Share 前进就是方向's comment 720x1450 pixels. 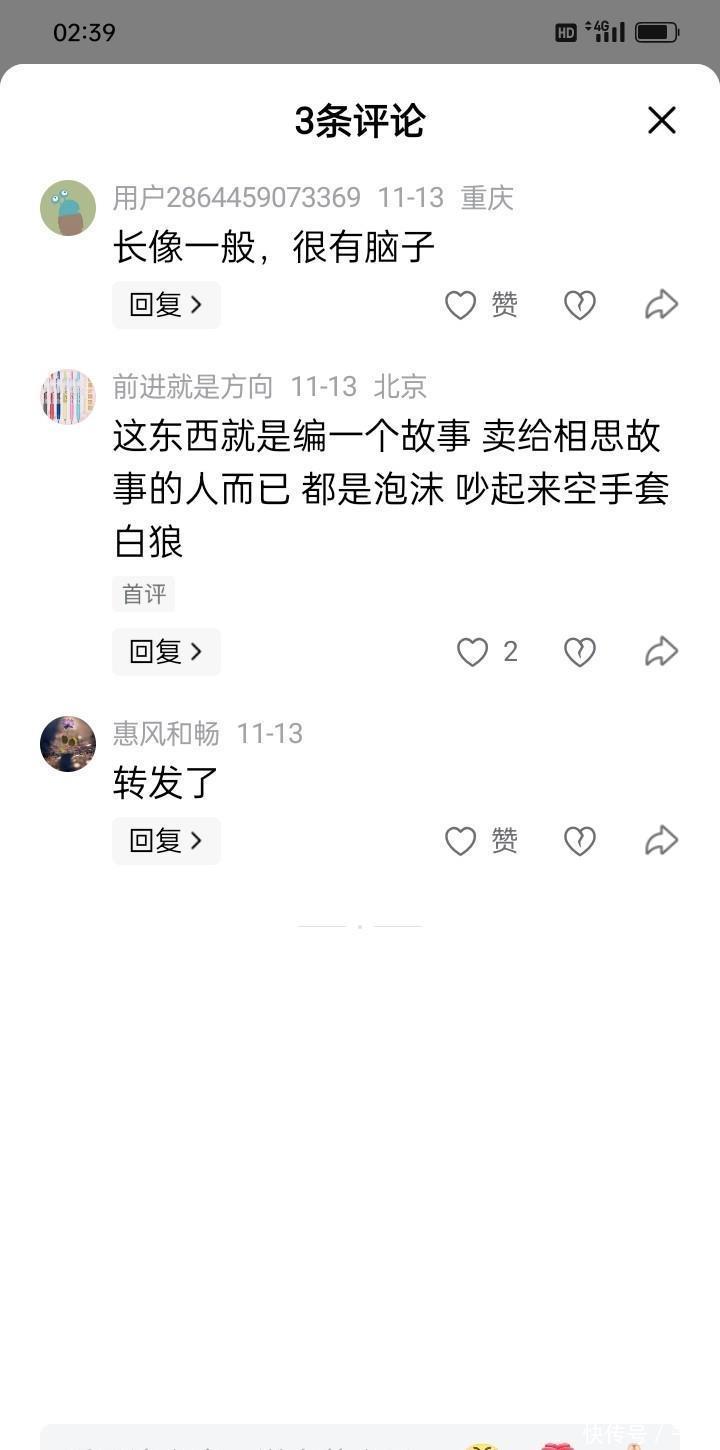click(661, 652)
